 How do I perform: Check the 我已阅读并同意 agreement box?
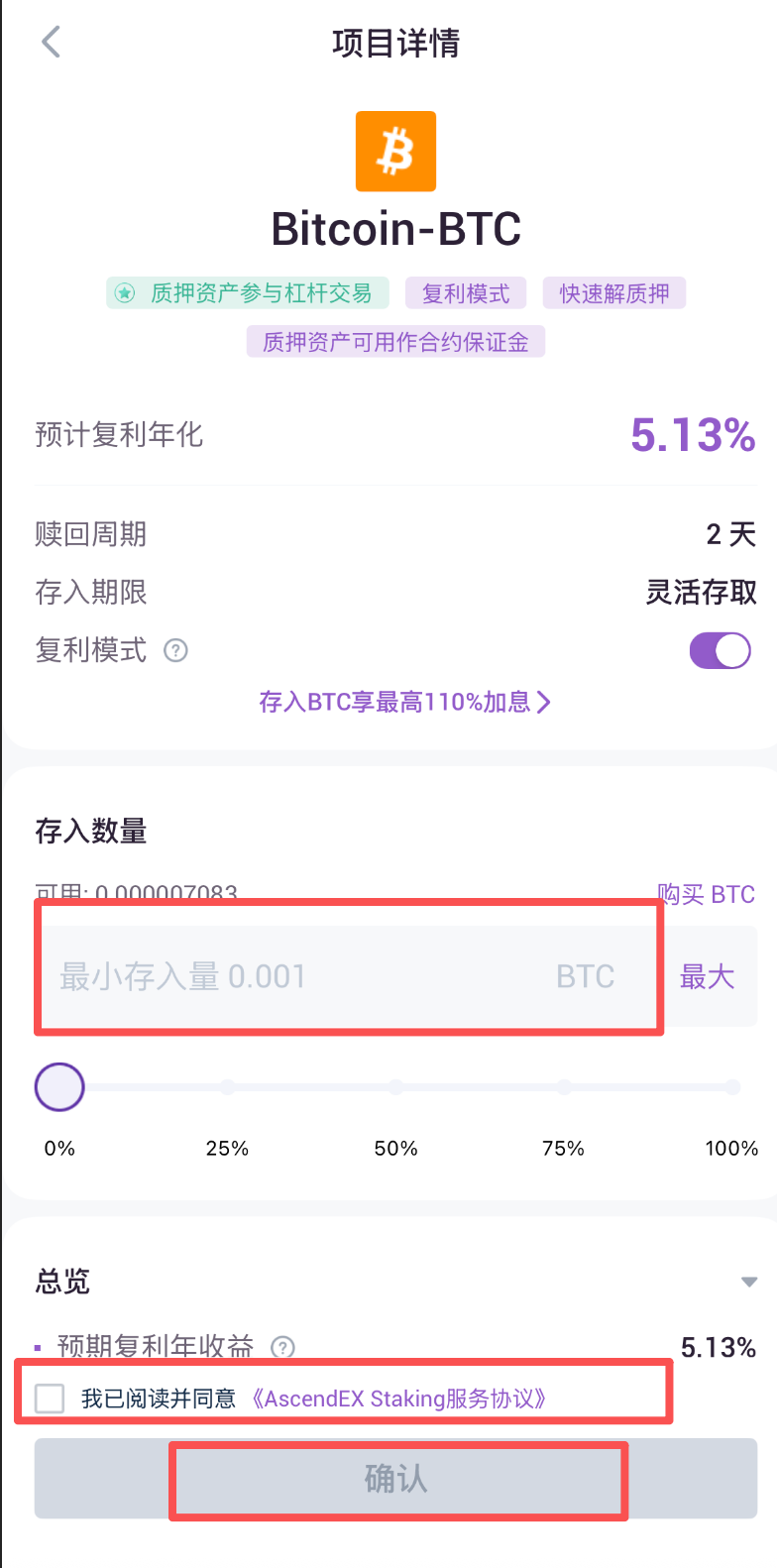tap(50, 1399)
